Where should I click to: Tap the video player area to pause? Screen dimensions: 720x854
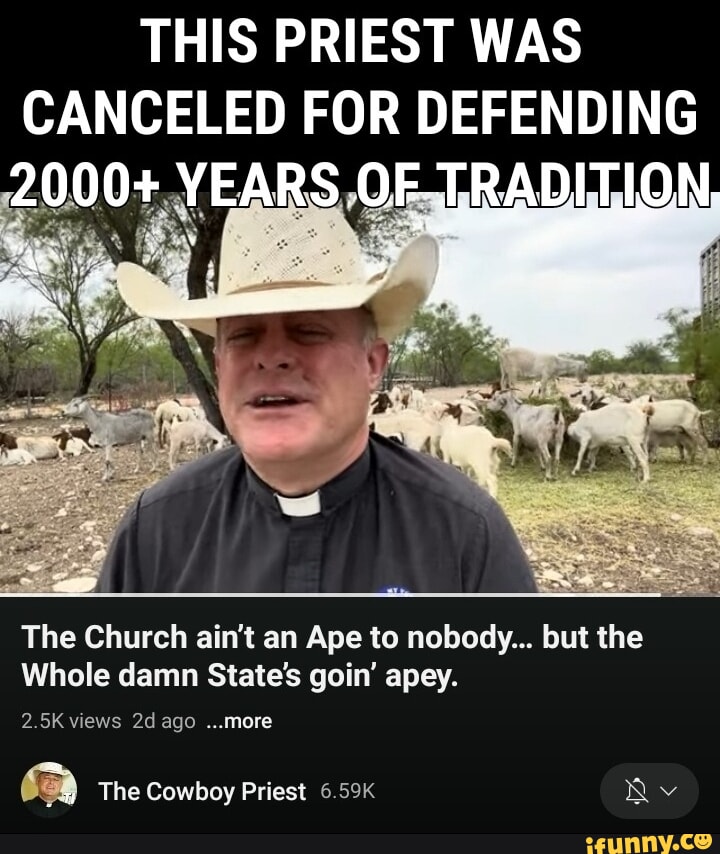(x=360, y=400)
